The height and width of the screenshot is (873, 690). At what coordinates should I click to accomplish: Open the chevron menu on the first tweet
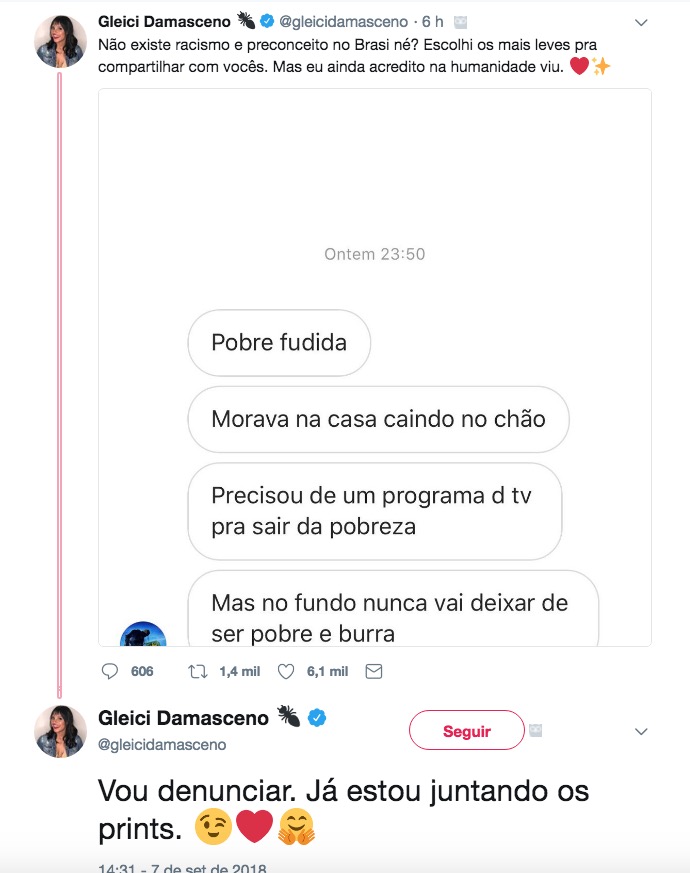click(642, 22)
